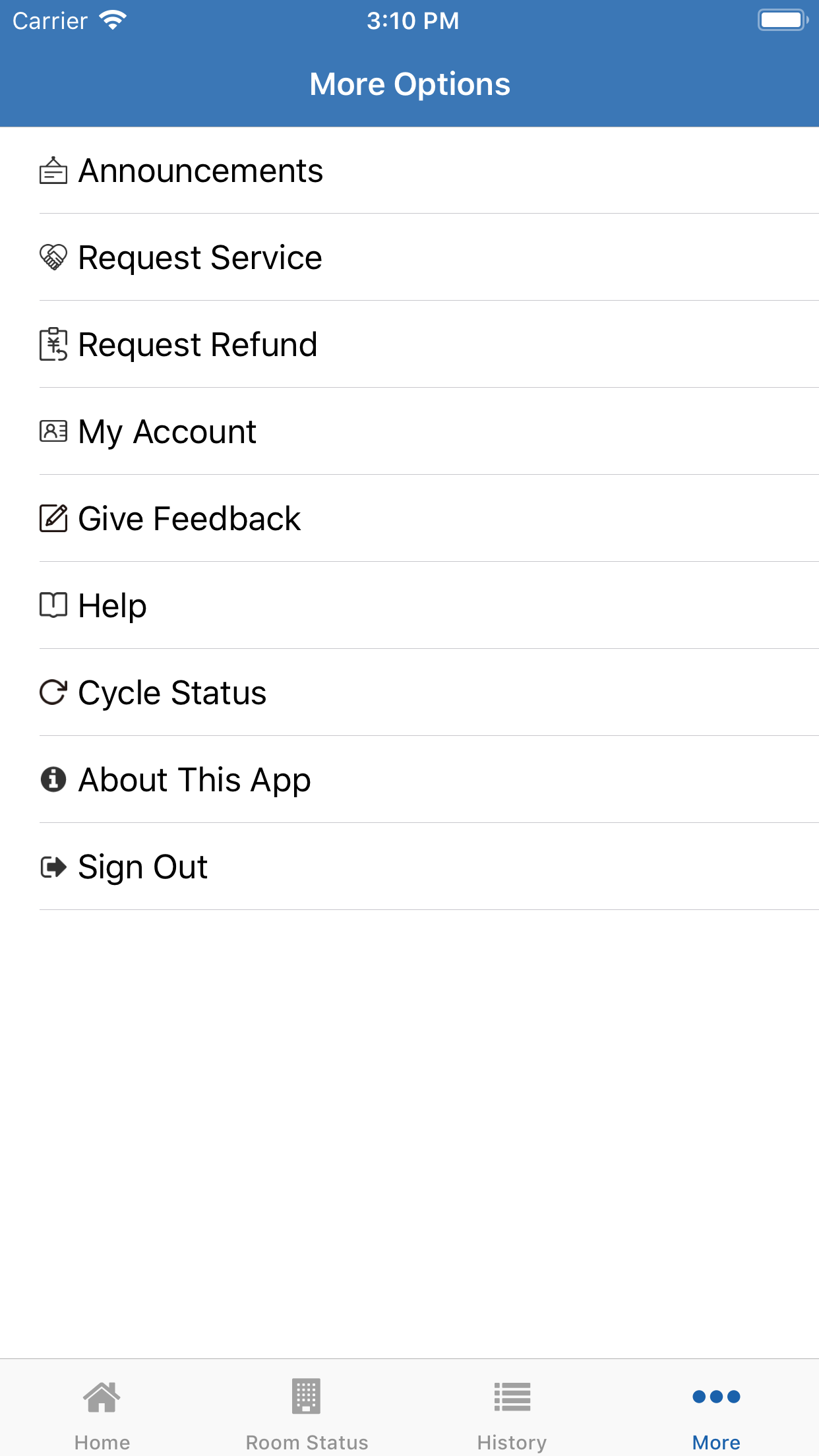
Task: Select Request Service
Action: point(200,258)
